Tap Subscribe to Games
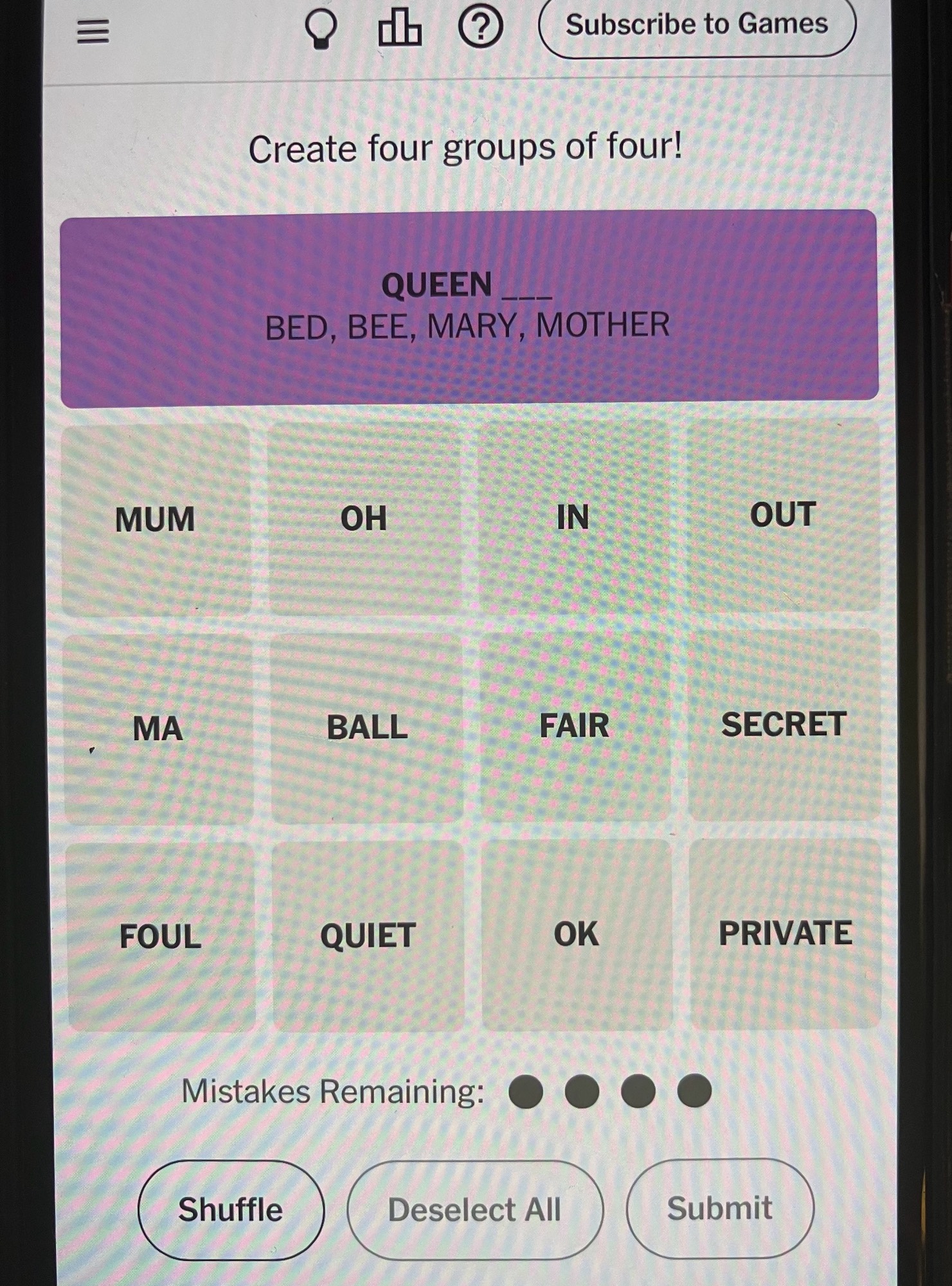 coord(697,25)
